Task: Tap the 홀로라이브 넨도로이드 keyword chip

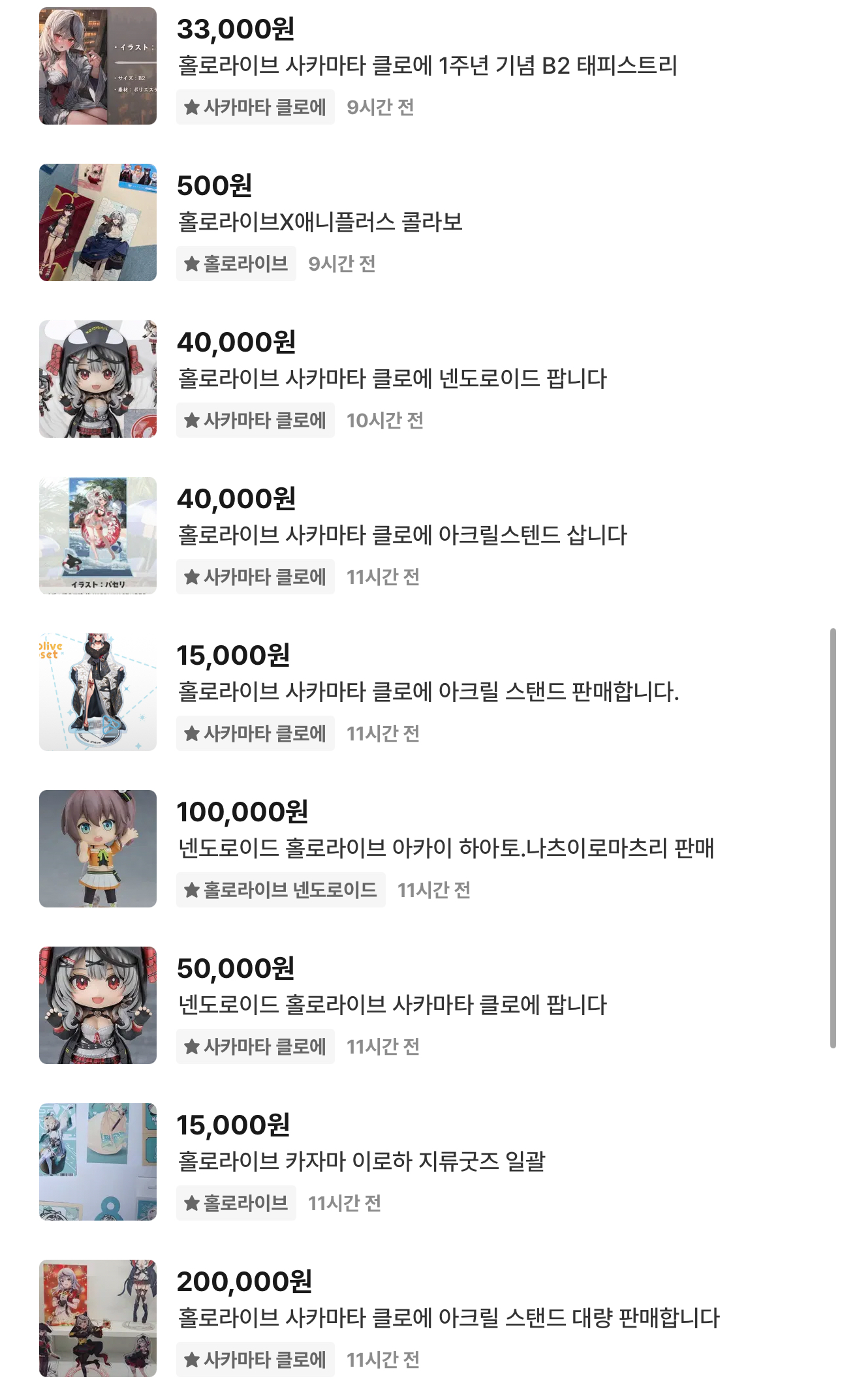Action: (x=281, y=890)
